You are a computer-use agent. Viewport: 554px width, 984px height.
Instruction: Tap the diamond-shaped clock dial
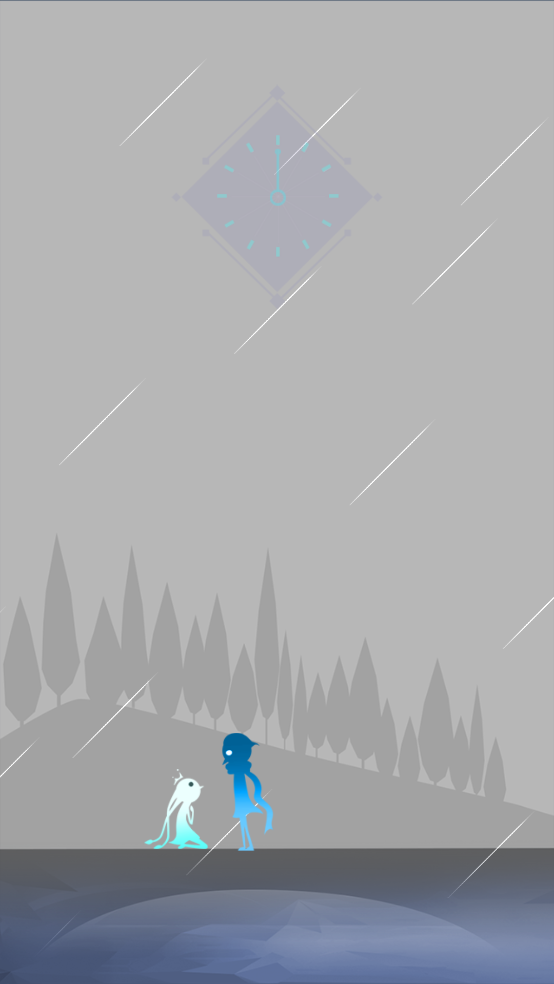click(277, 197)
